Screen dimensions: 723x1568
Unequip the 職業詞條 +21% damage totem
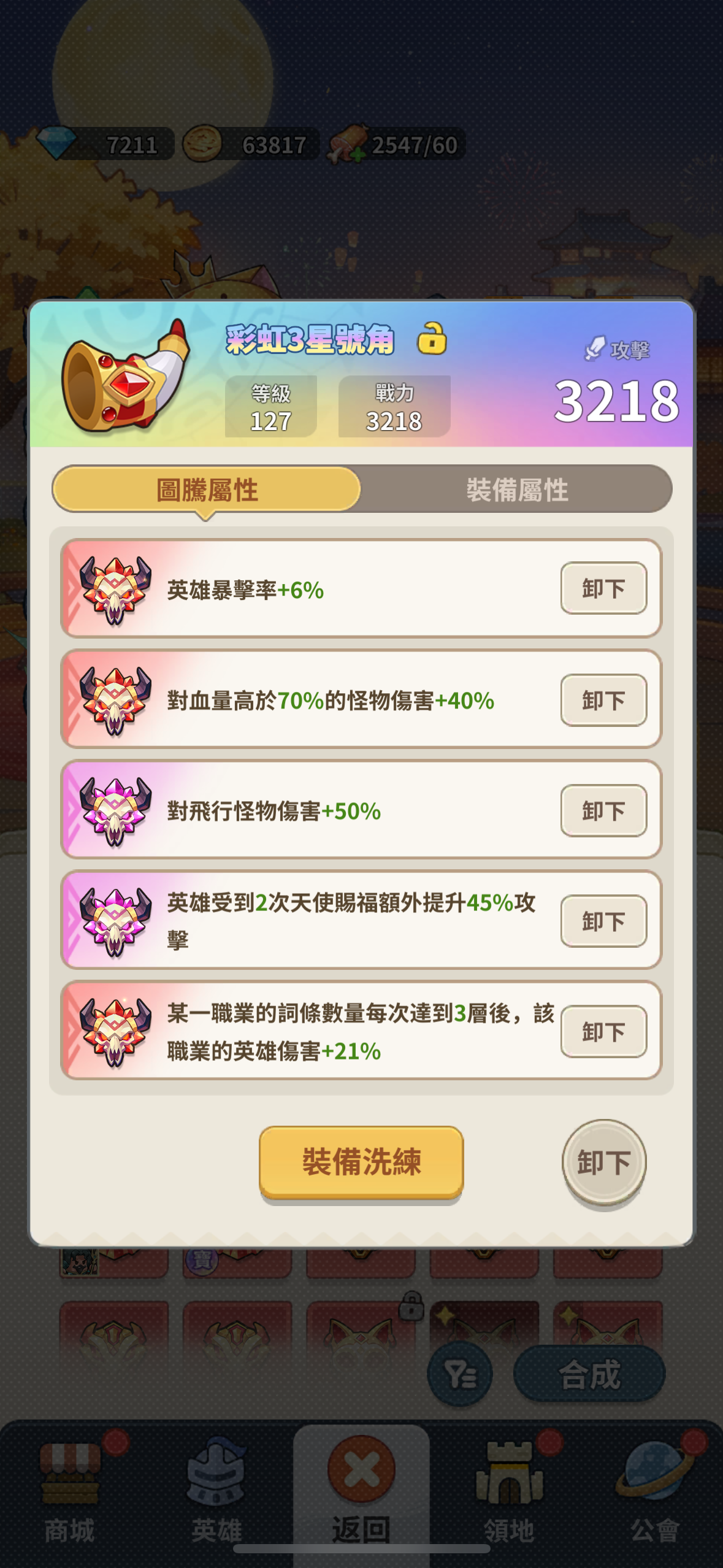click(603, 1031)
